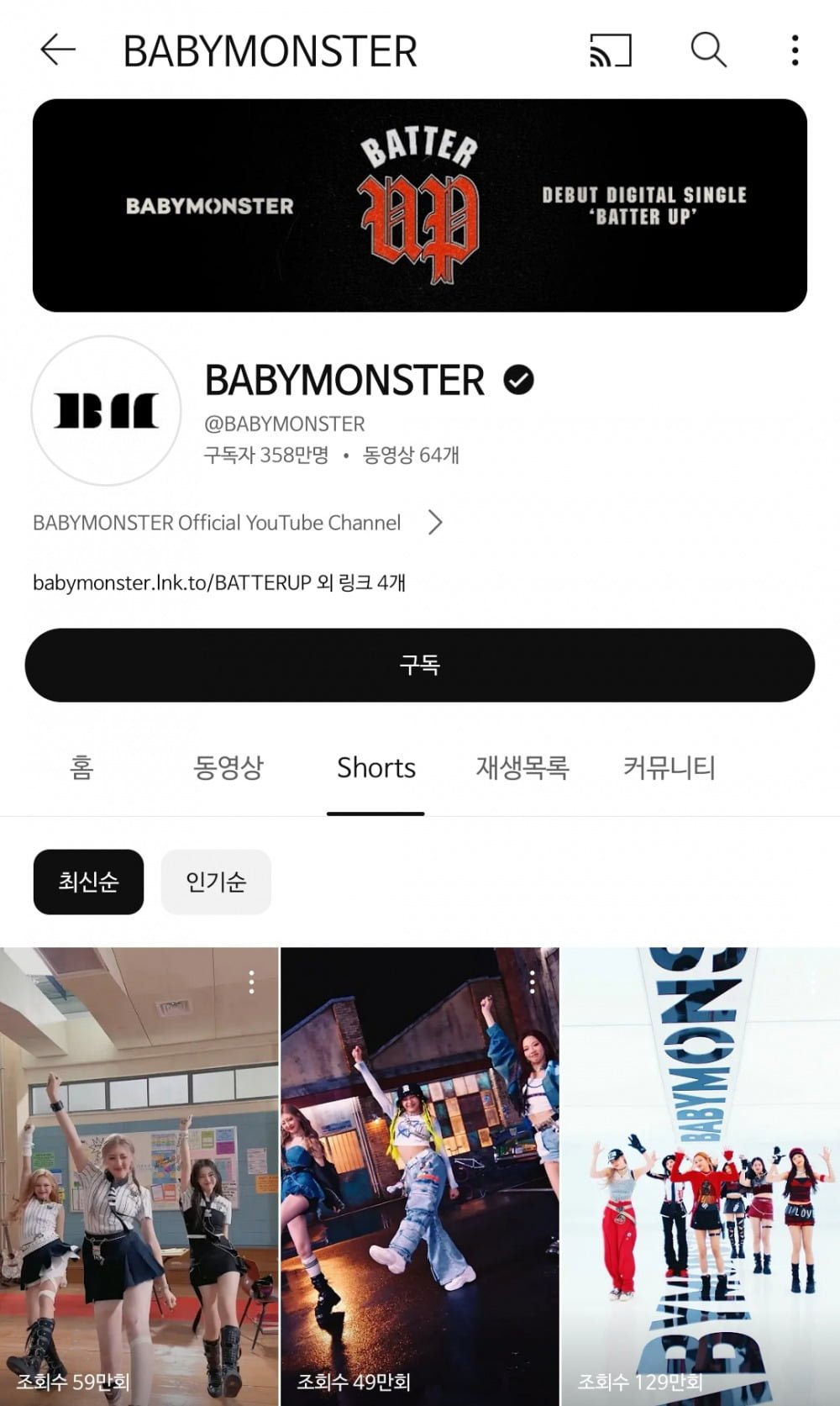
Task: Search within the BABYMONSTER channel
Action: [x=708, y=50]
